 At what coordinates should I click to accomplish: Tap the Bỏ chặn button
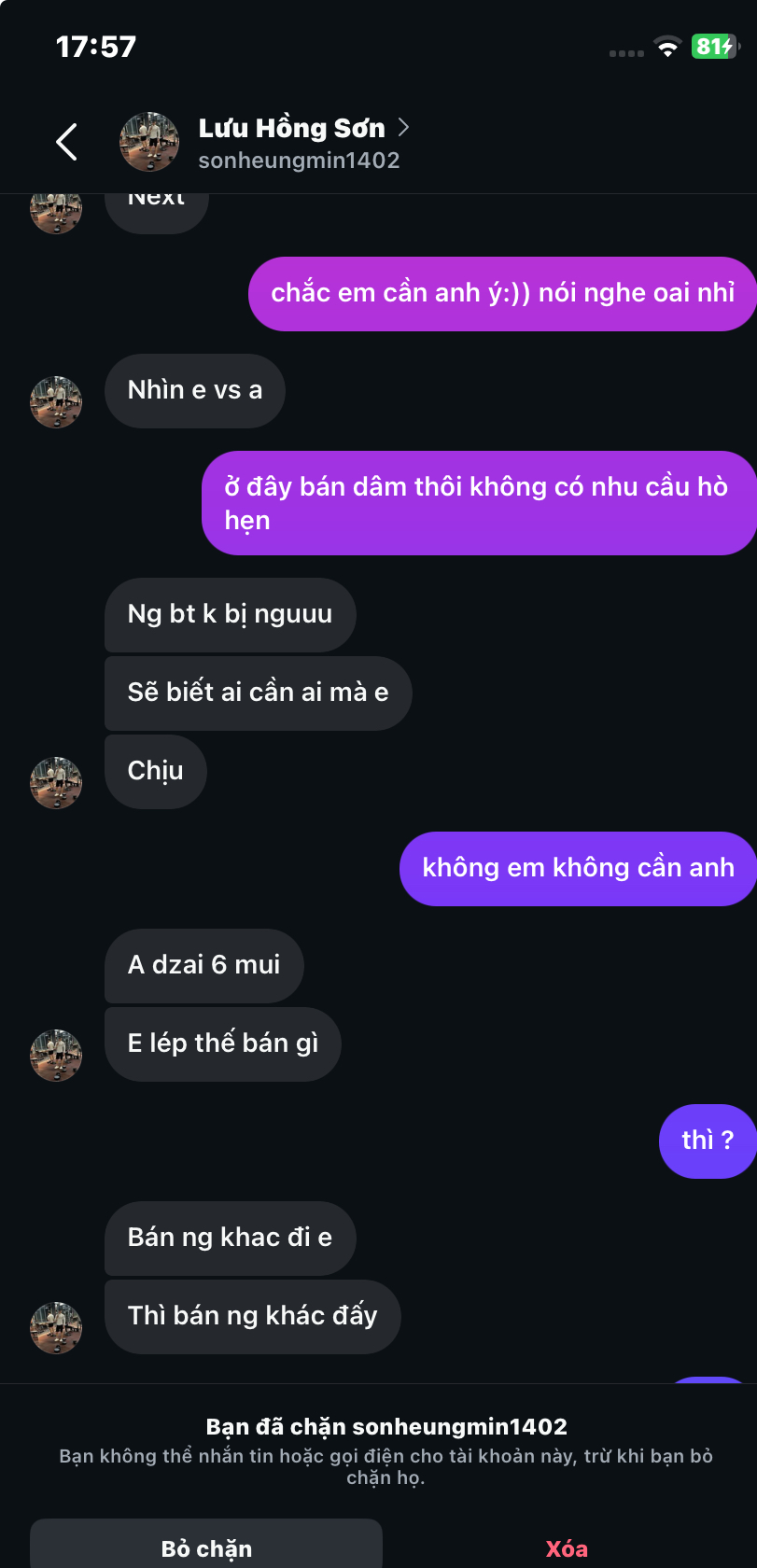coord(206,1547)
